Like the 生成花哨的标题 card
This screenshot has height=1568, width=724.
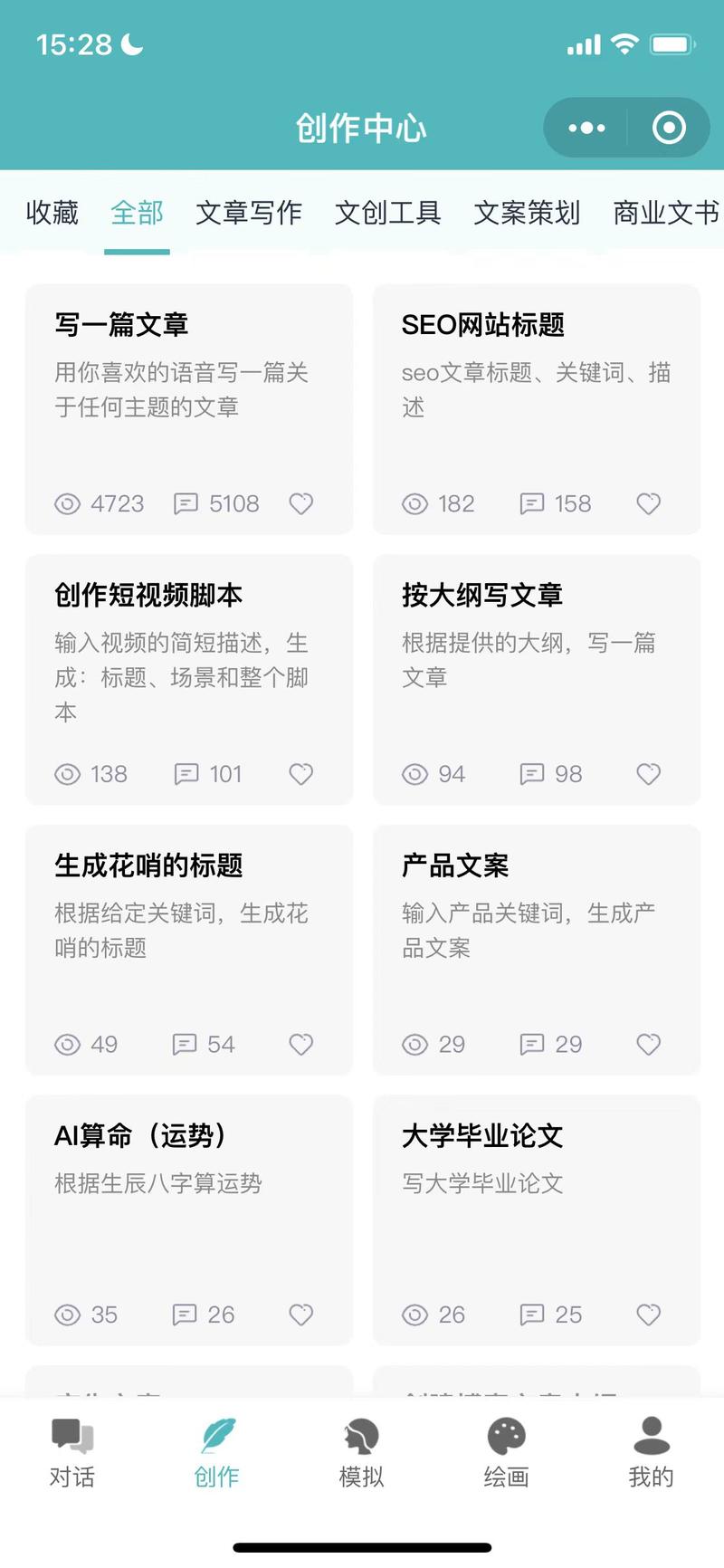pos(301,1044)
